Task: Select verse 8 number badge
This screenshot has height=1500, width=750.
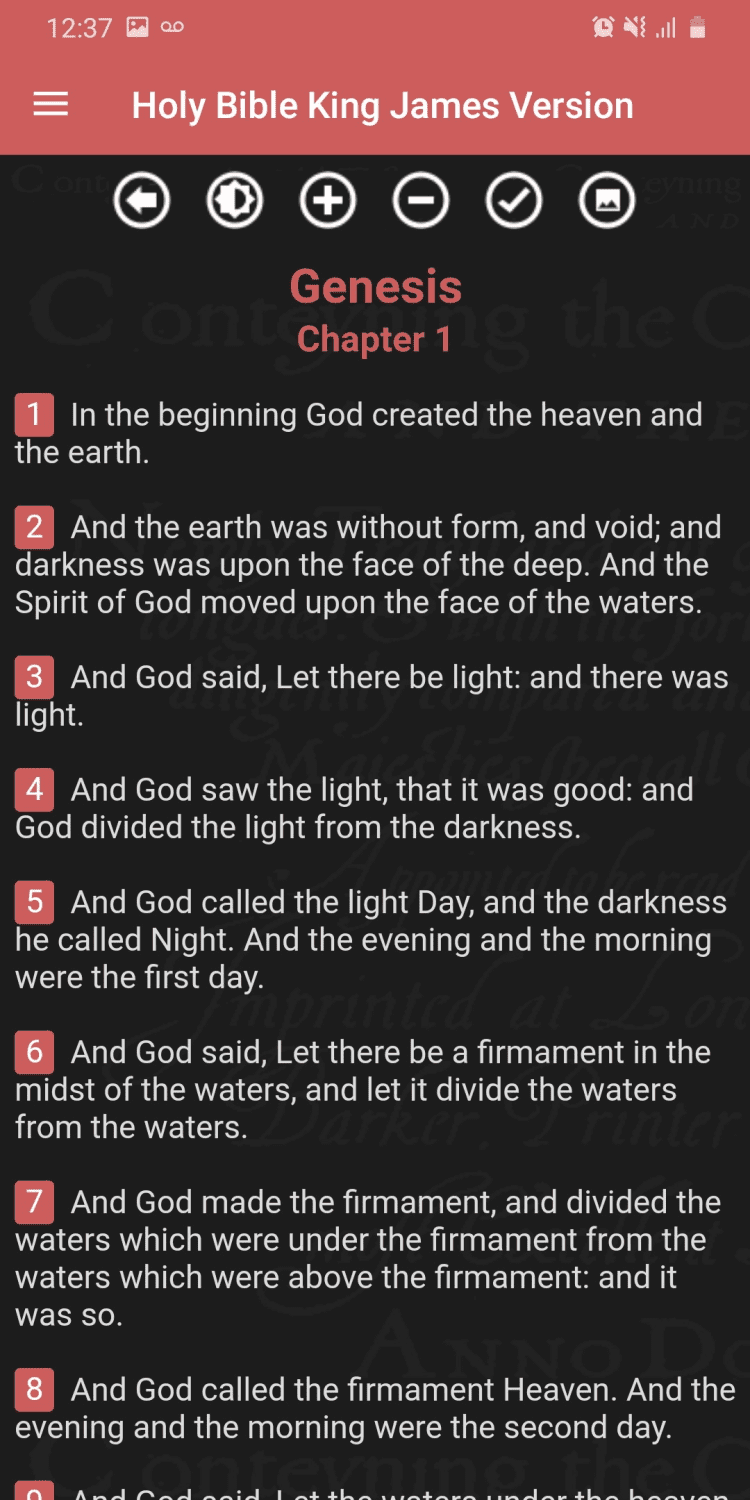Action: [x=34, y=1389]
